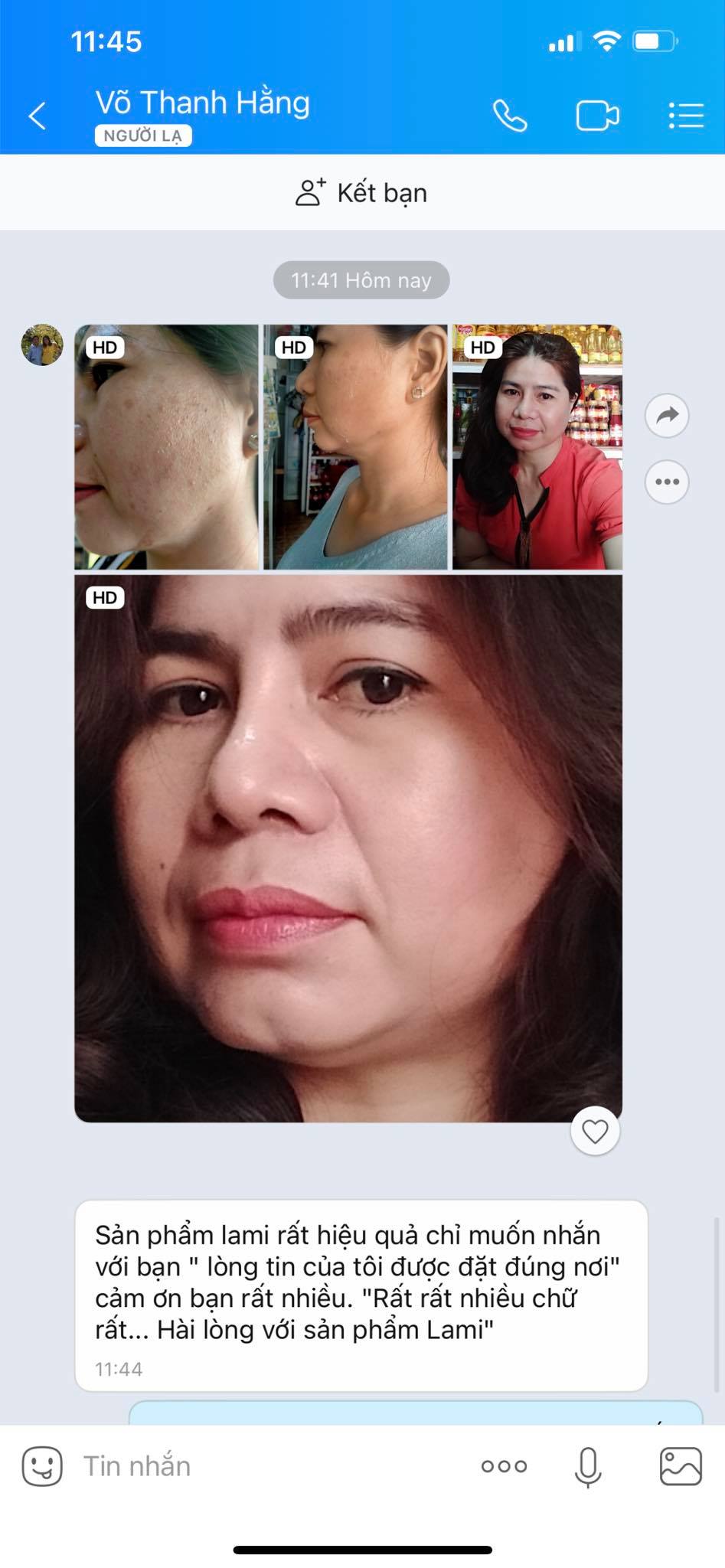Open the sender's profile avatar

(x=42, y=345)
